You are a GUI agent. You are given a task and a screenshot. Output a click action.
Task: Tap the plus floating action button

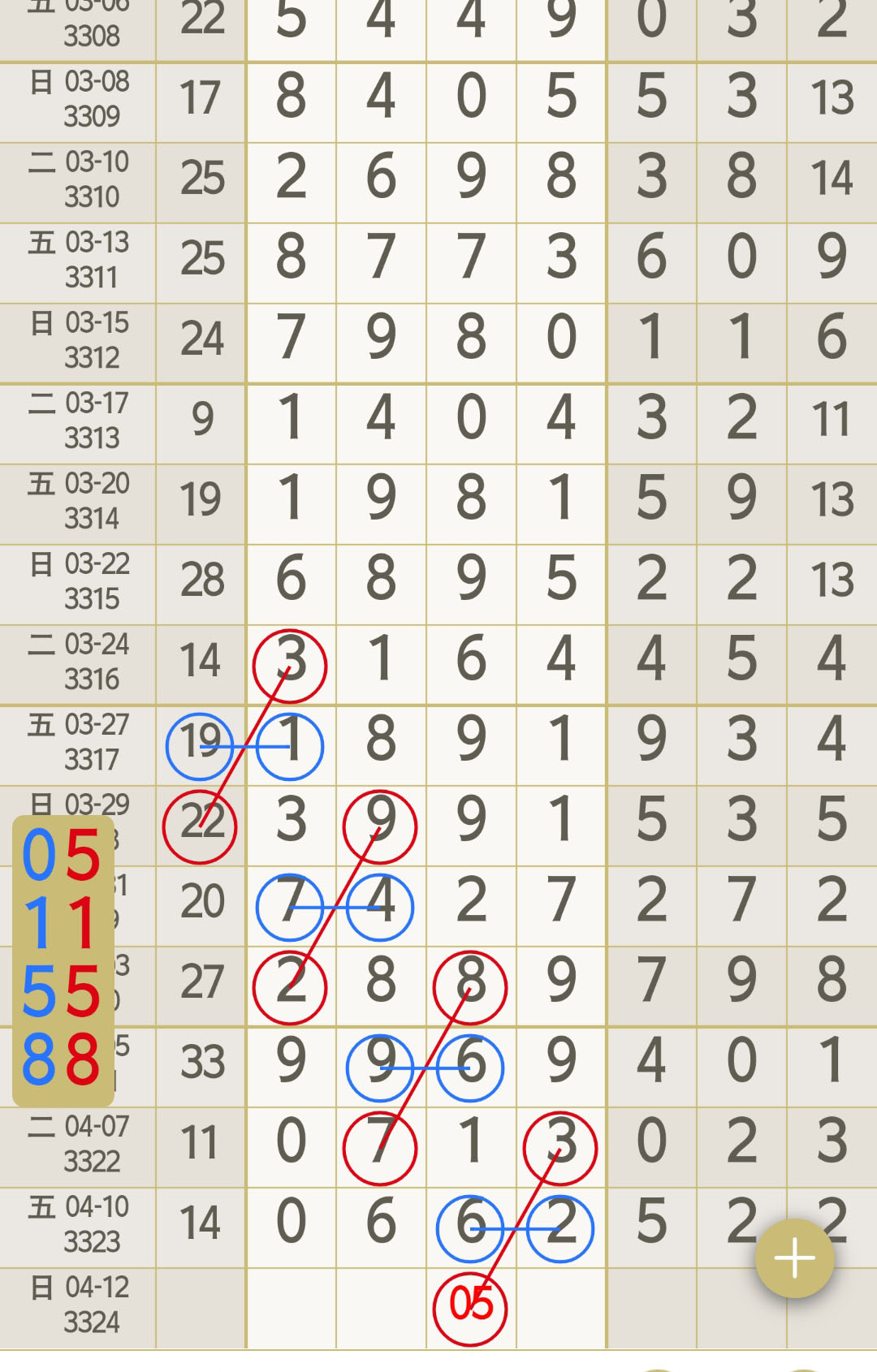(x=794, y=1258)
